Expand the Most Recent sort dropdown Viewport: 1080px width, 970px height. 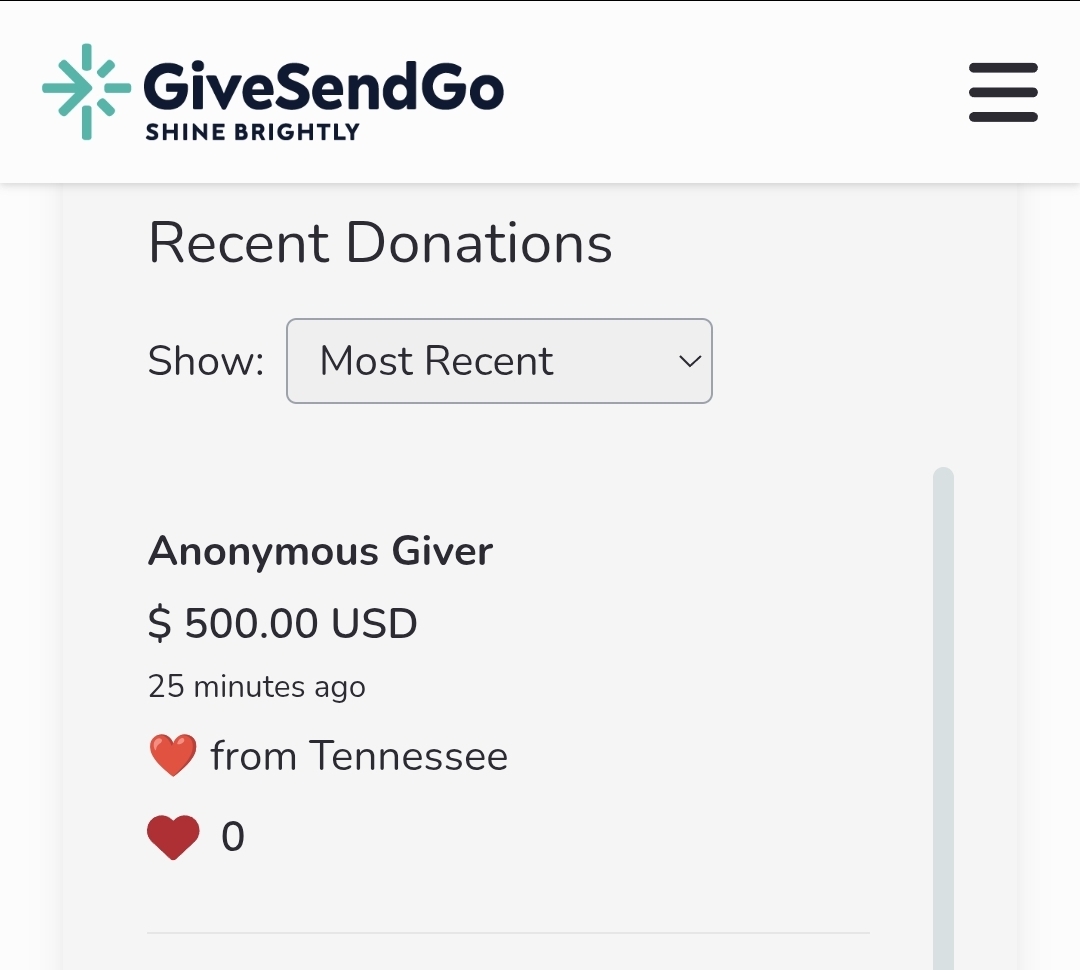tap(499, 361)
